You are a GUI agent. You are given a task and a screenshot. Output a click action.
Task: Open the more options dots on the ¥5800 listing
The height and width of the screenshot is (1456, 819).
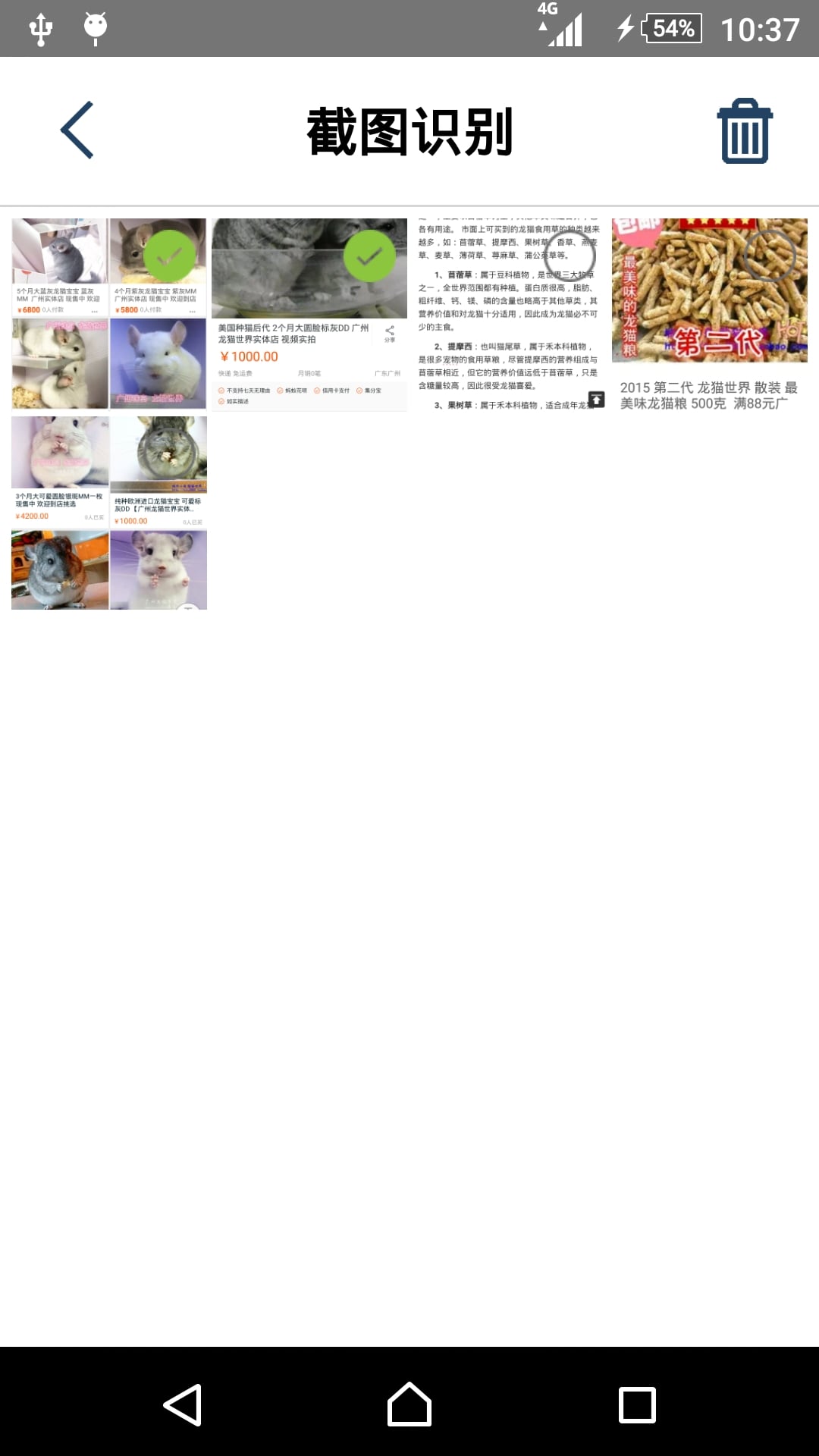(x=191, y=311)
